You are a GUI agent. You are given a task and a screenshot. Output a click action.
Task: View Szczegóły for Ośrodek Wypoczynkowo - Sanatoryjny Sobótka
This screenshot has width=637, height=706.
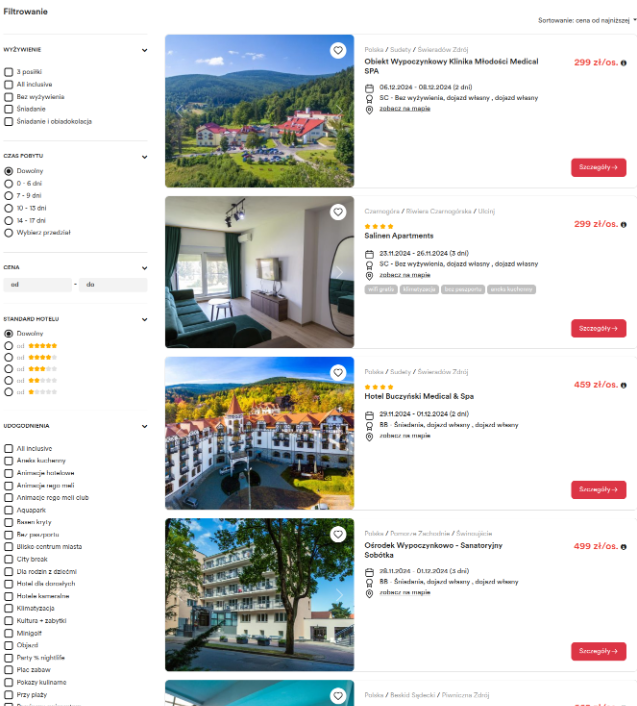598,651
